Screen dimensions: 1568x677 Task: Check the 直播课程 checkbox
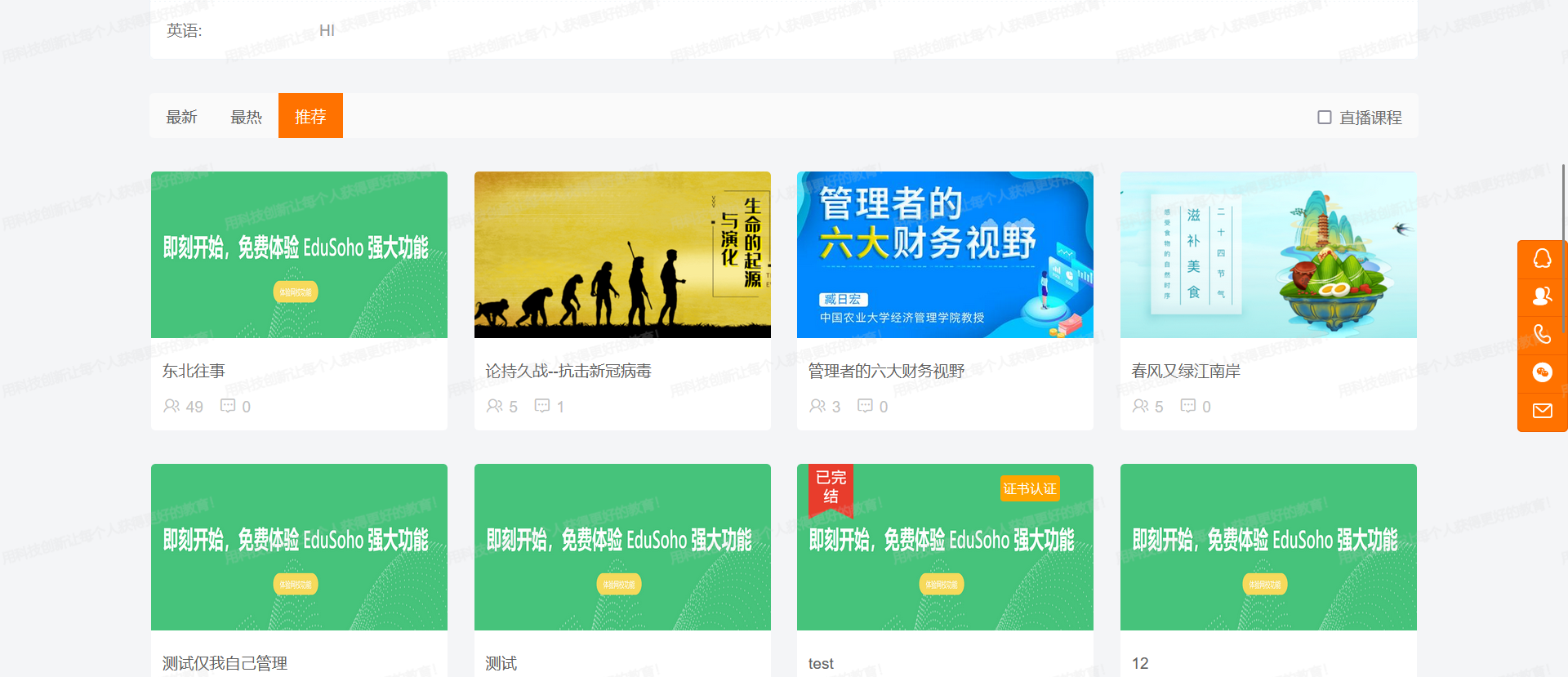(1324, 118)
